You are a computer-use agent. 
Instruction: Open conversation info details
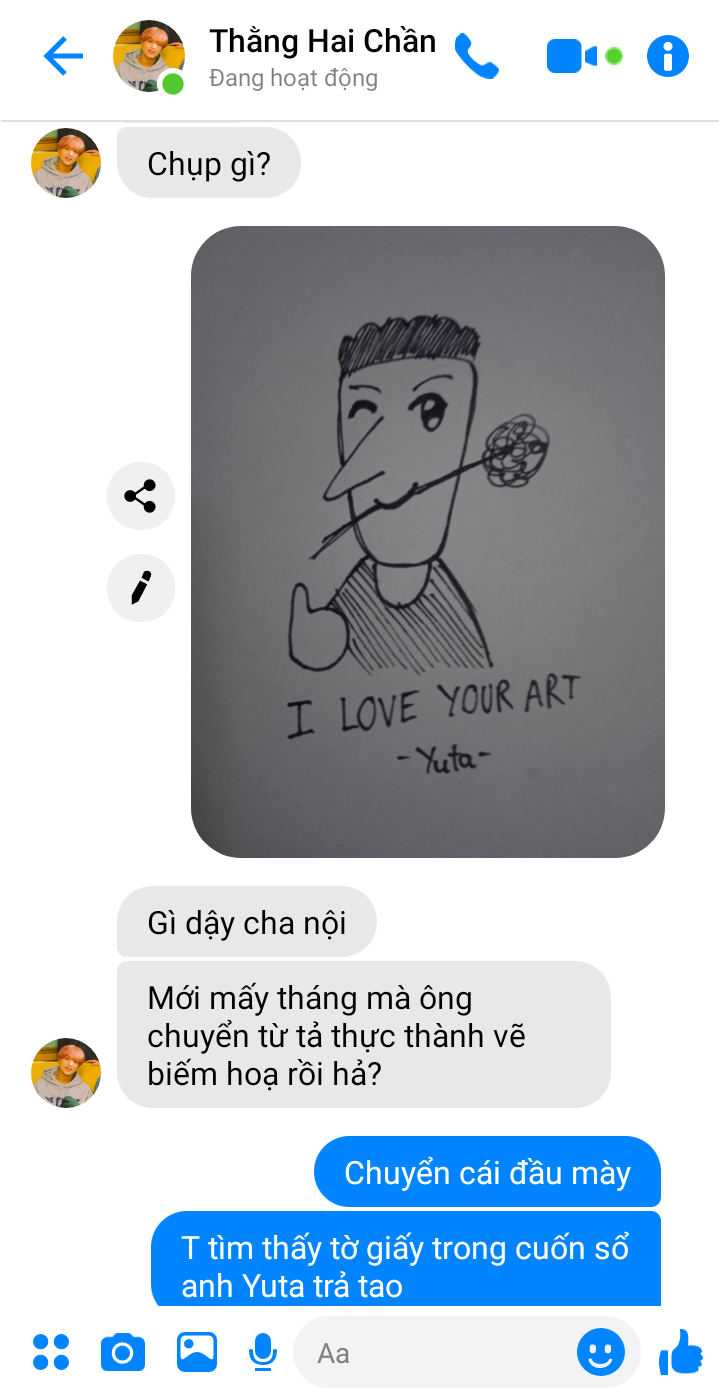tap(667, 56)
